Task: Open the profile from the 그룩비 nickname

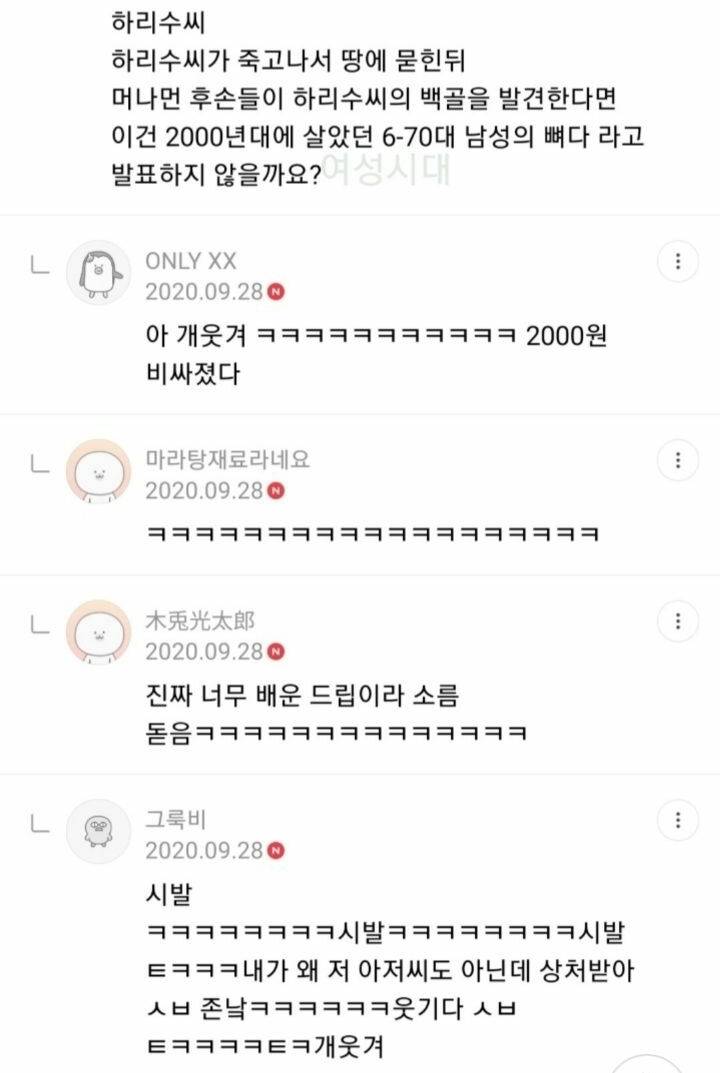Action: click(175, 818)
